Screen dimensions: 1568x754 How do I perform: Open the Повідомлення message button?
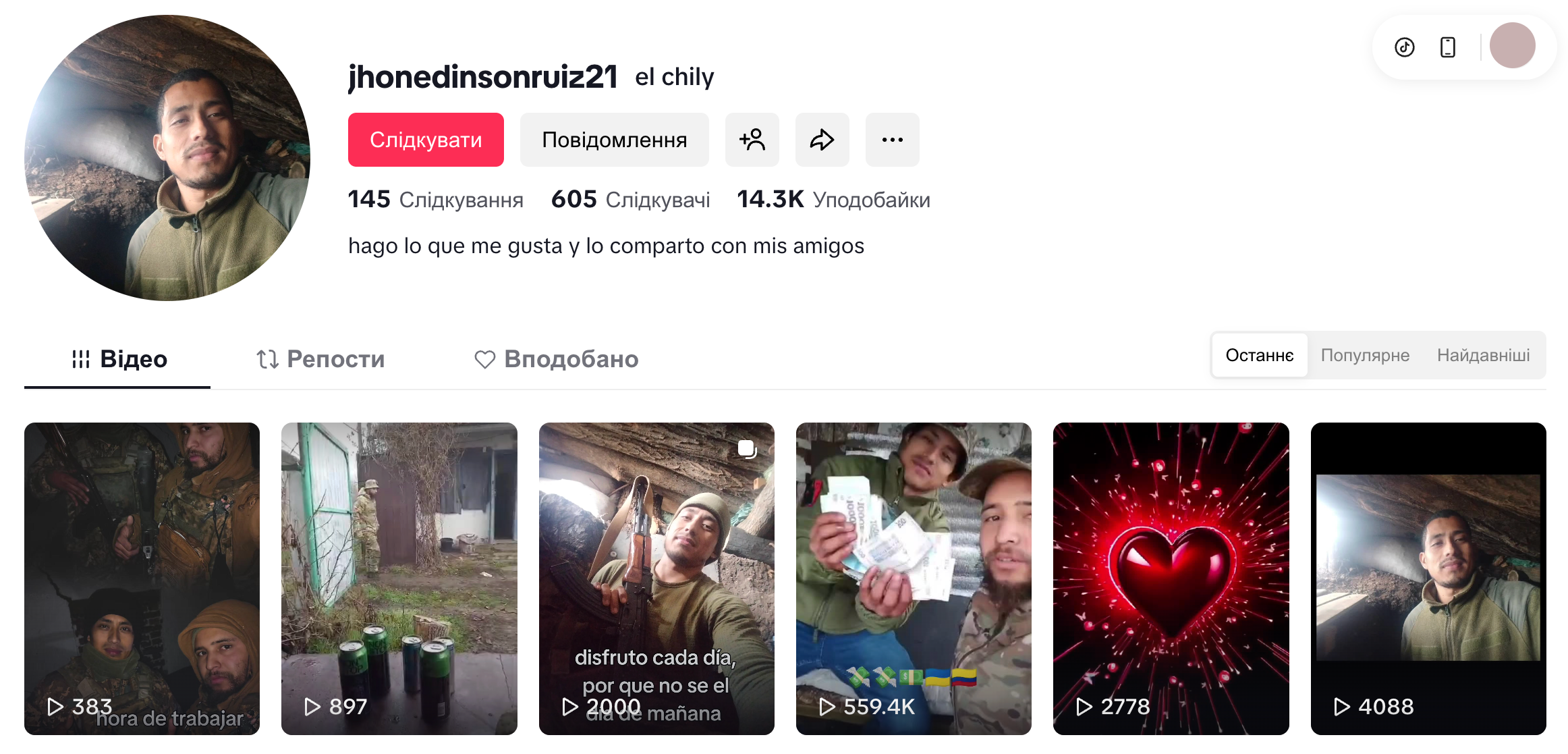614,140
